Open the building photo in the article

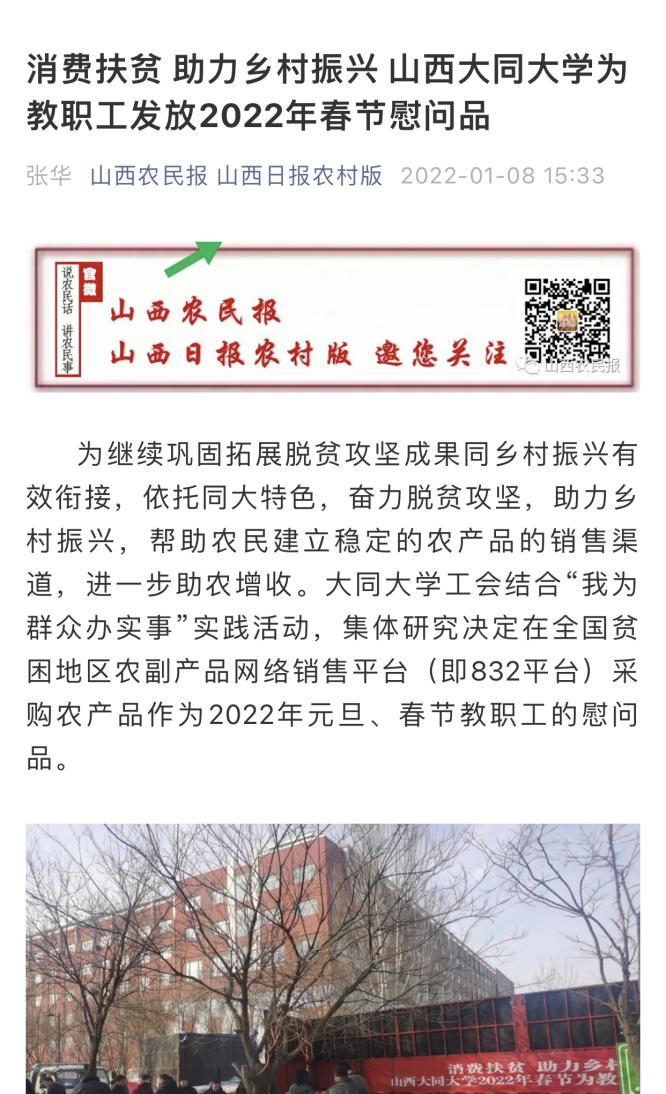pyautogui.click(x=333, y=958)
